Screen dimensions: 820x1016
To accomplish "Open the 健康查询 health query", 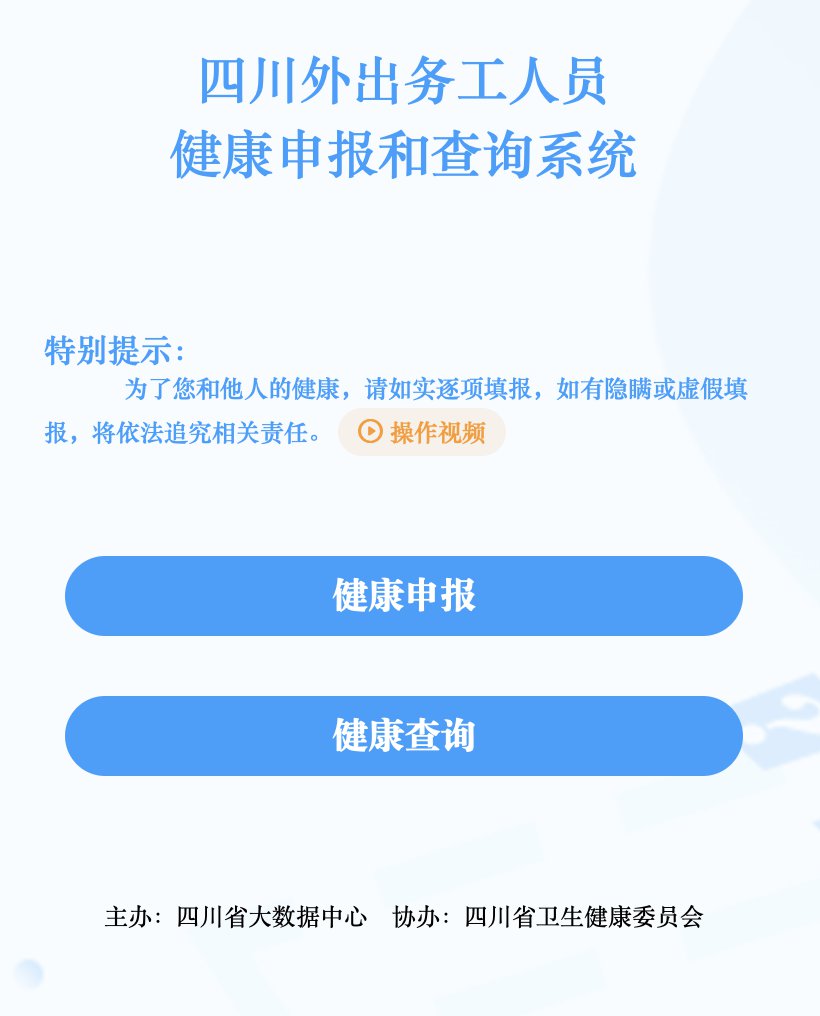I will 403,736.
